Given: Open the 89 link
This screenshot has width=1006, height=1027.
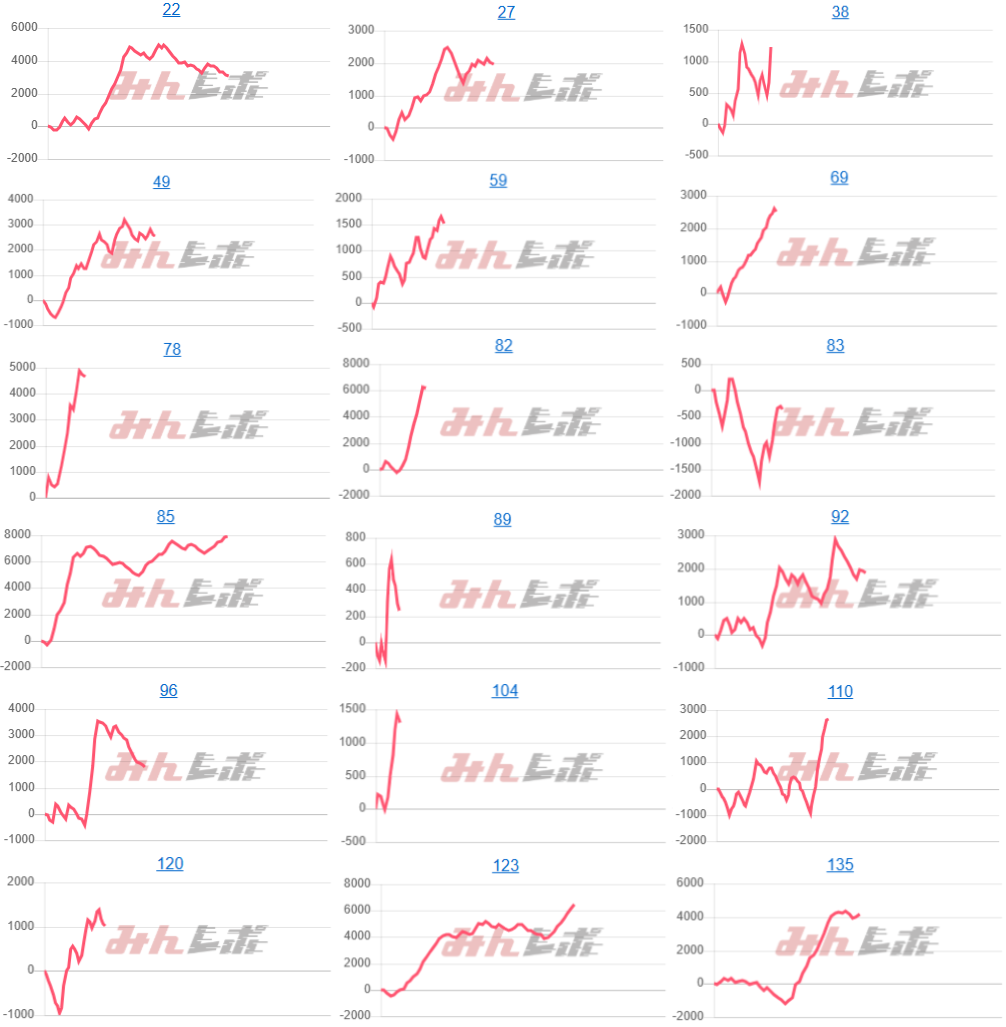Looking at the screenshot, I should pyautogui.click(x=502, y=519).
